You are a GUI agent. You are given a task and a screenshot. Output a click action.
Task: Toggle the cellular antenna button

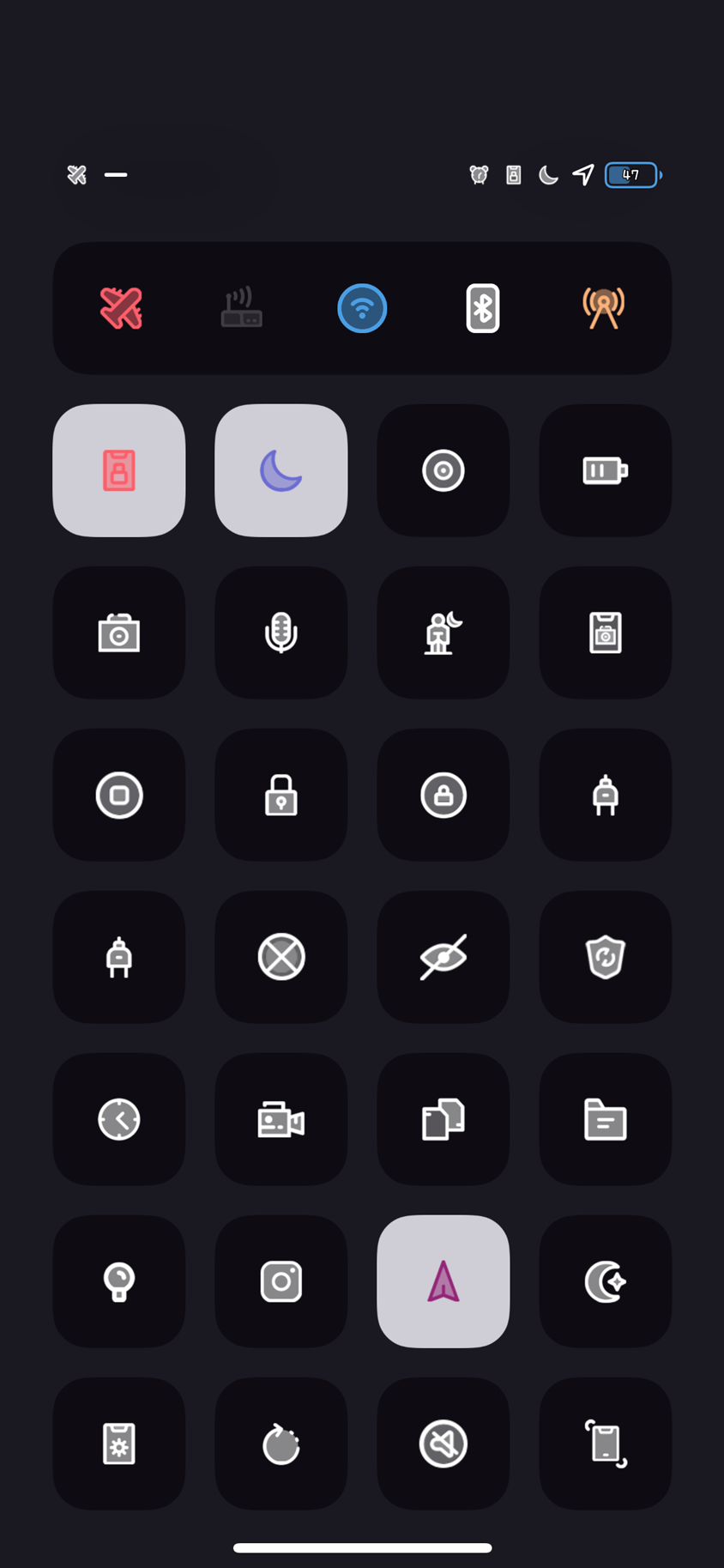pos(604,308)
